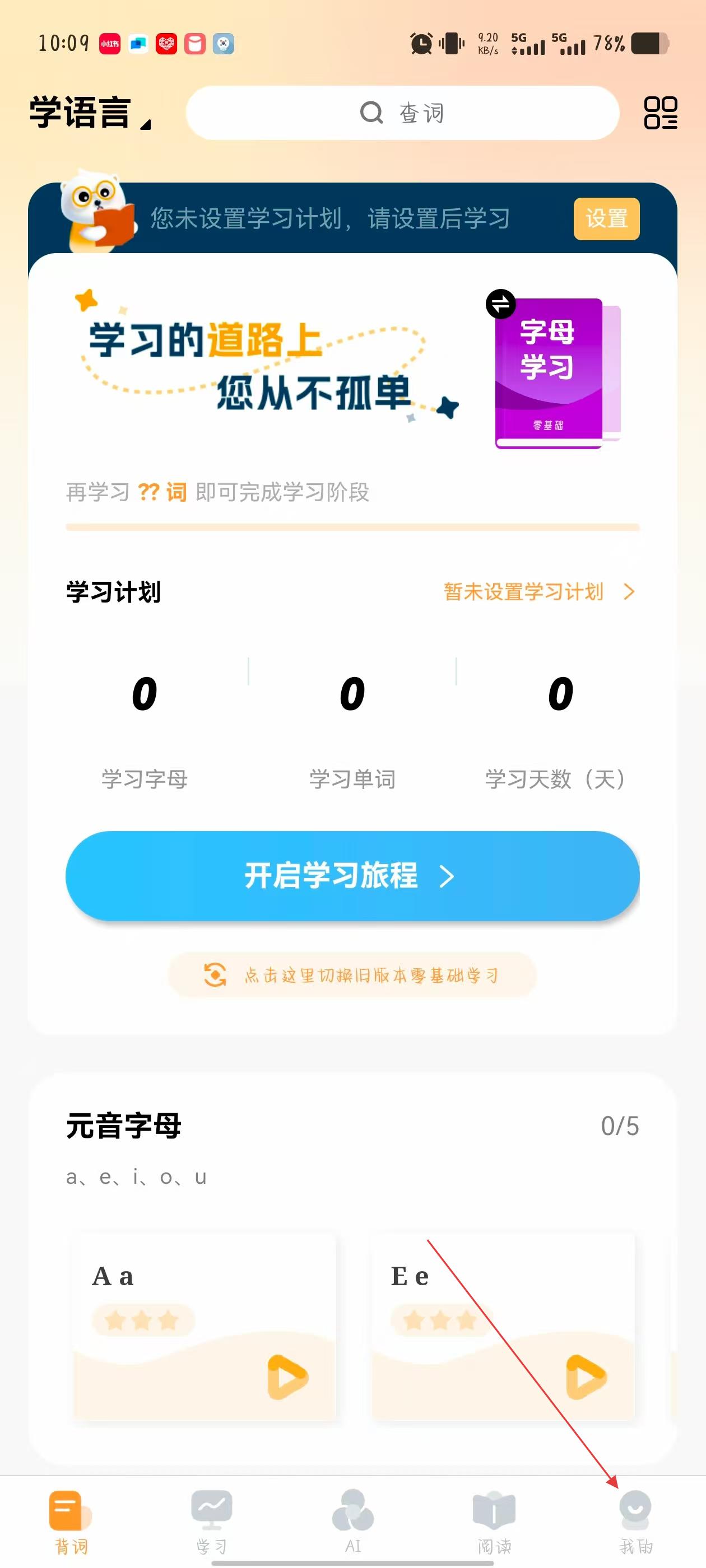Play the E e vowel lesson
This screenshot has width=706, height=1568.
tap(586, 1377)
